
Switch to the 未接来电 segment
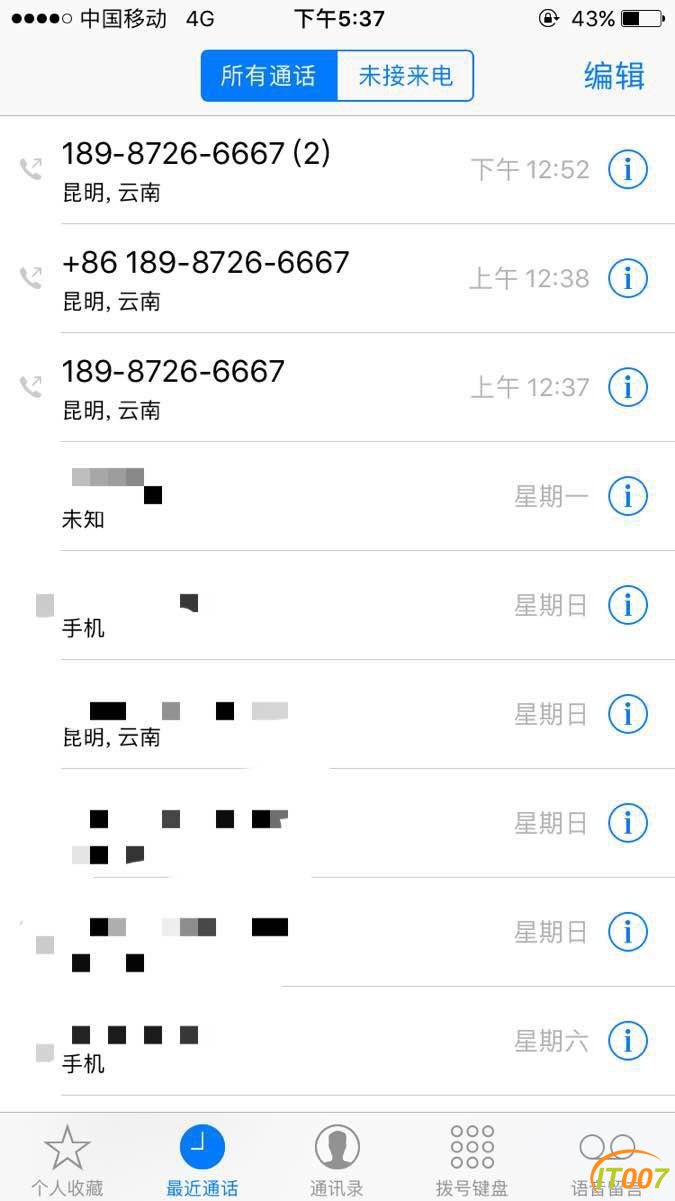pyautogui.click(x=404, y=76)
